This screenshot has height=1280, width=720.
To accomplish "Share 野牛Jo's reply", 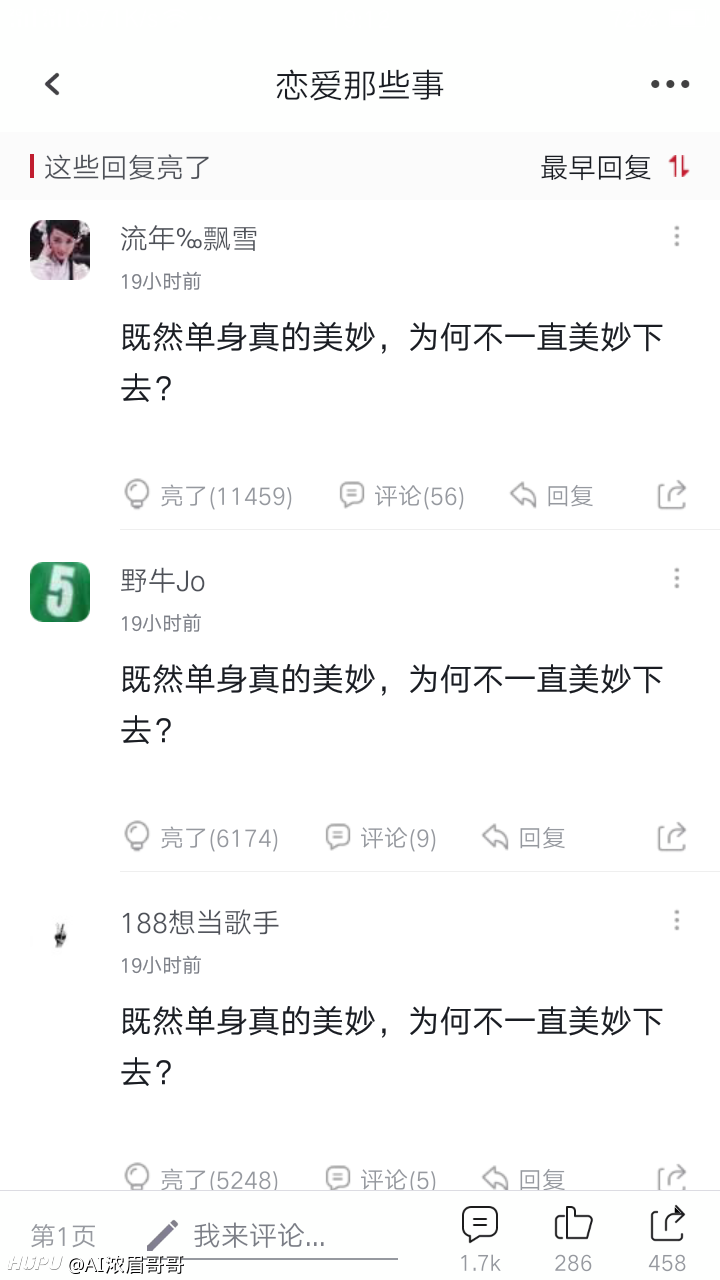I will pyautogui.click(x=672, y=837).
